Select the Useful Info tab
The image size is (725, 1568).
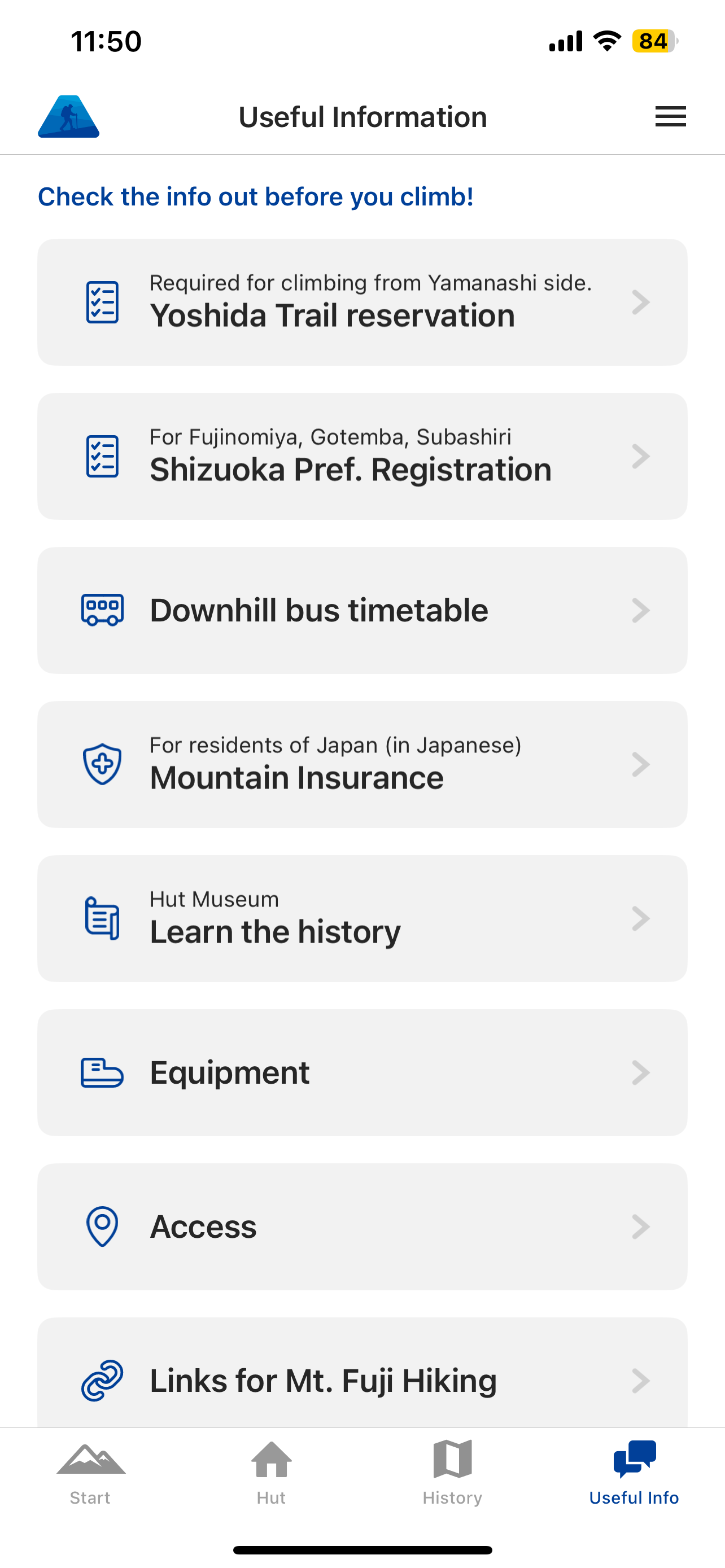tap(634, 1472)
